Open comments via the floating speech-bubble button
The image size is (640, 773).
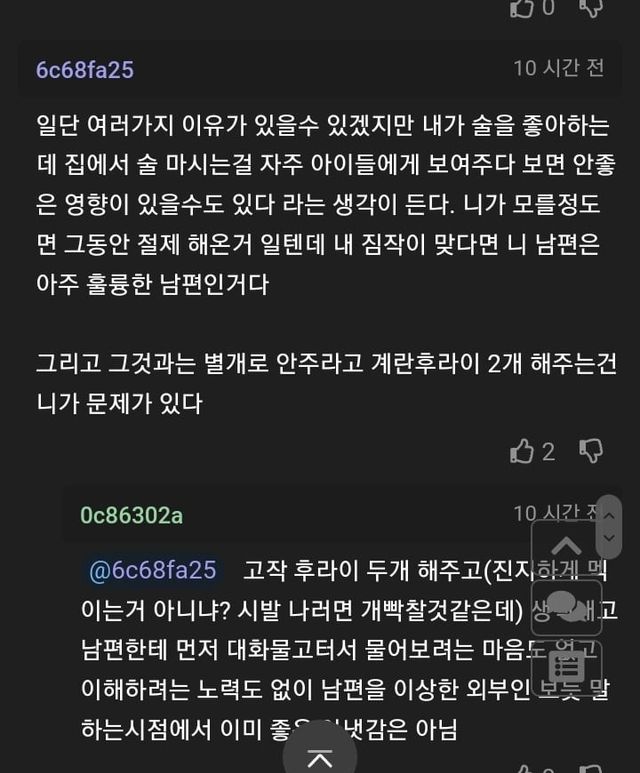click(x=566, y=603)
